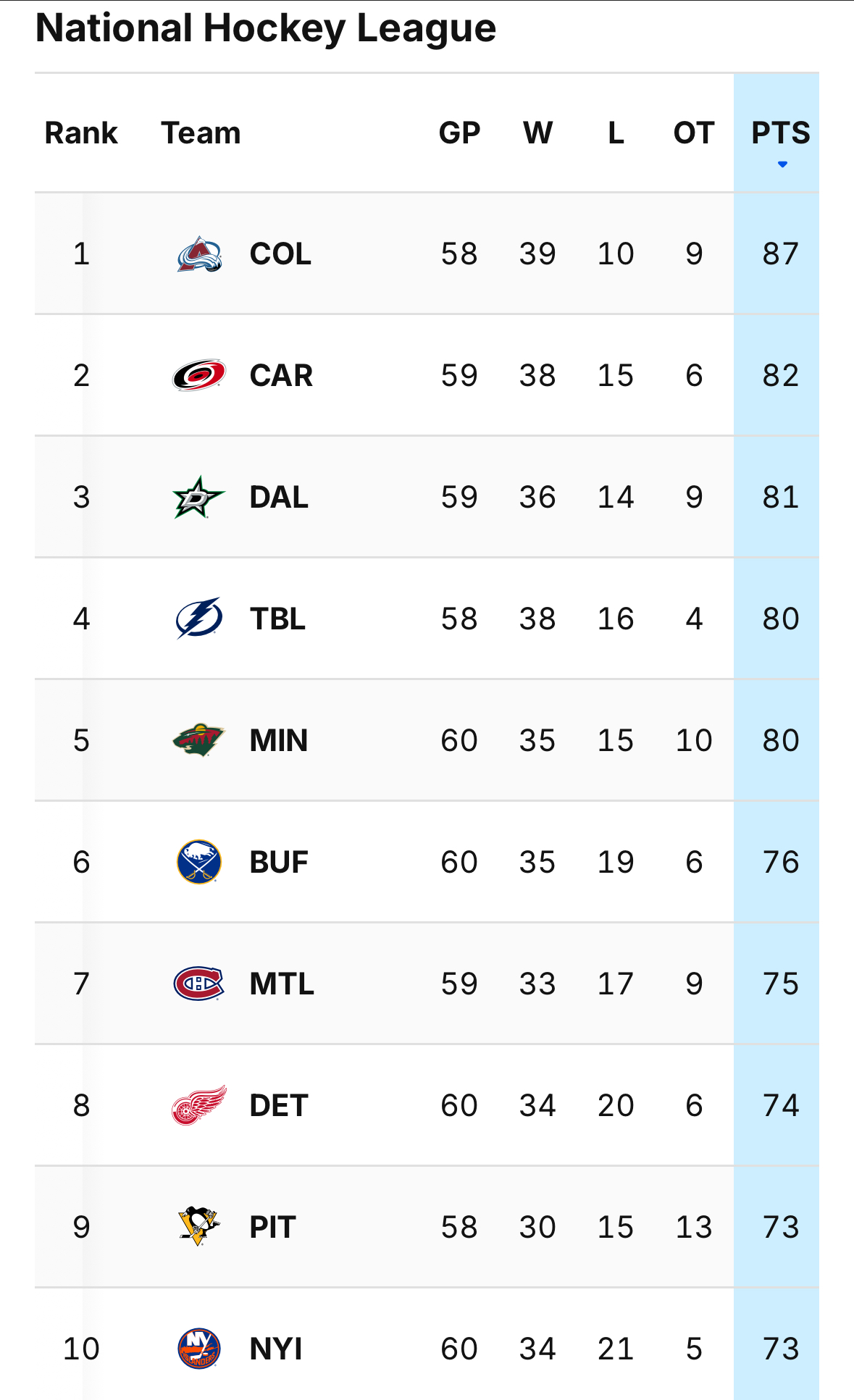854x1400 pixels.
Task: Open the PIT team page
Action: [272, 1228]
